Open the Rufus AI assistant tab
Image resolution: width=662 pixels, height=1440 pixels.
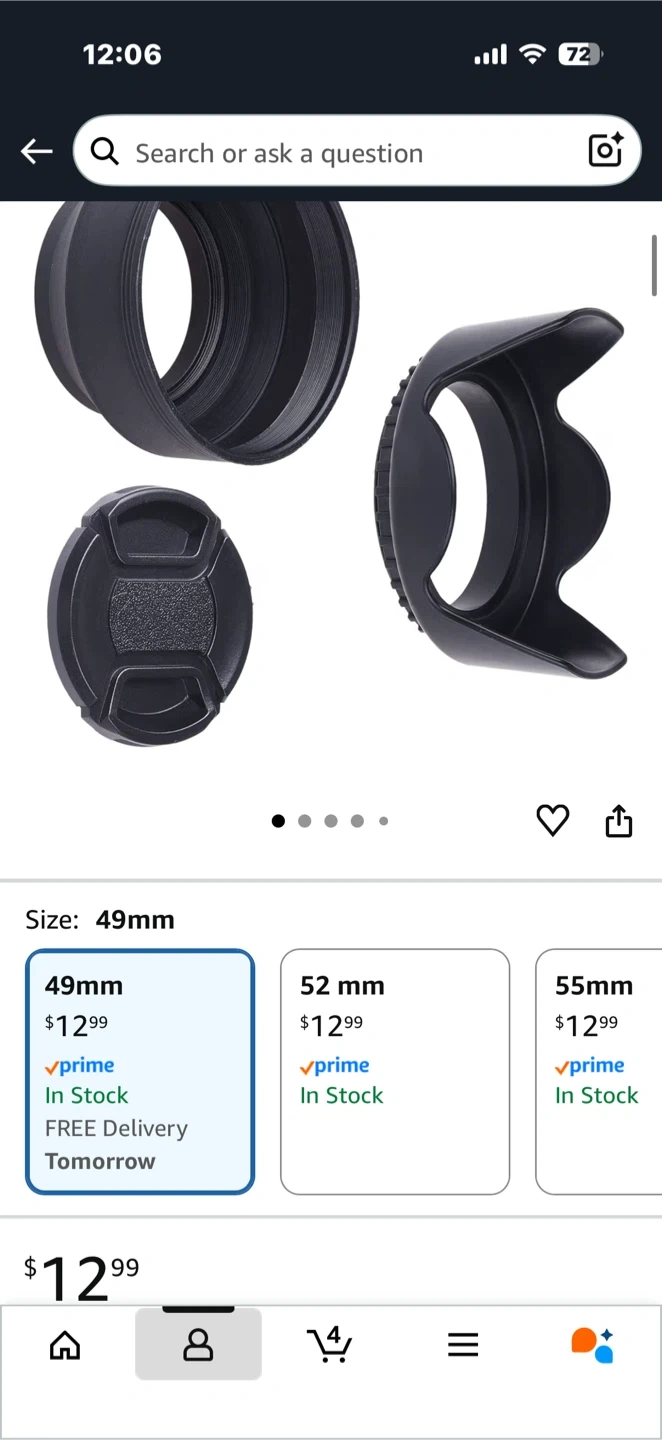(592, 1345)
